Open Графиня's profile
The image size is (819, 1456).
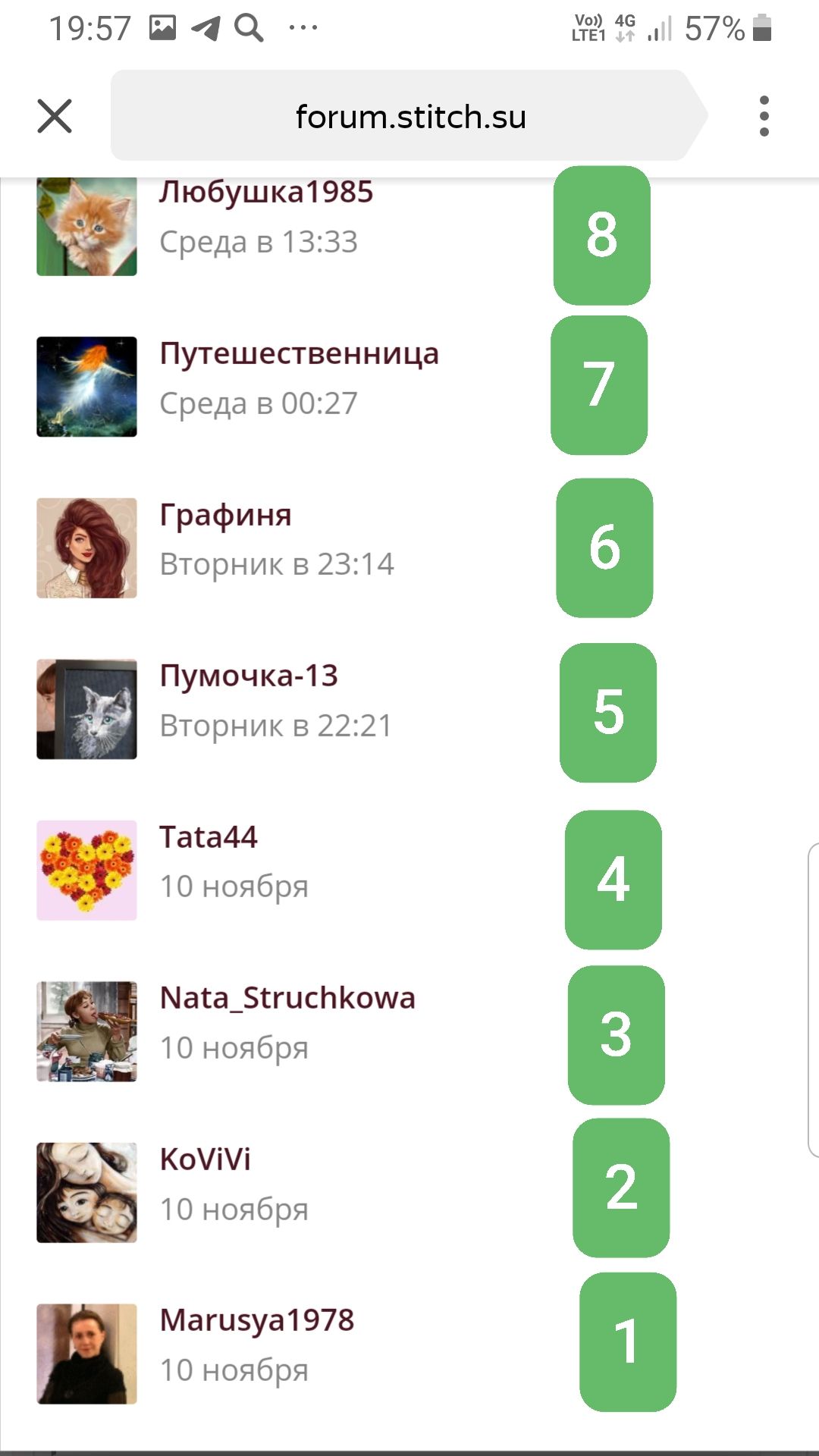pos(225,516)
